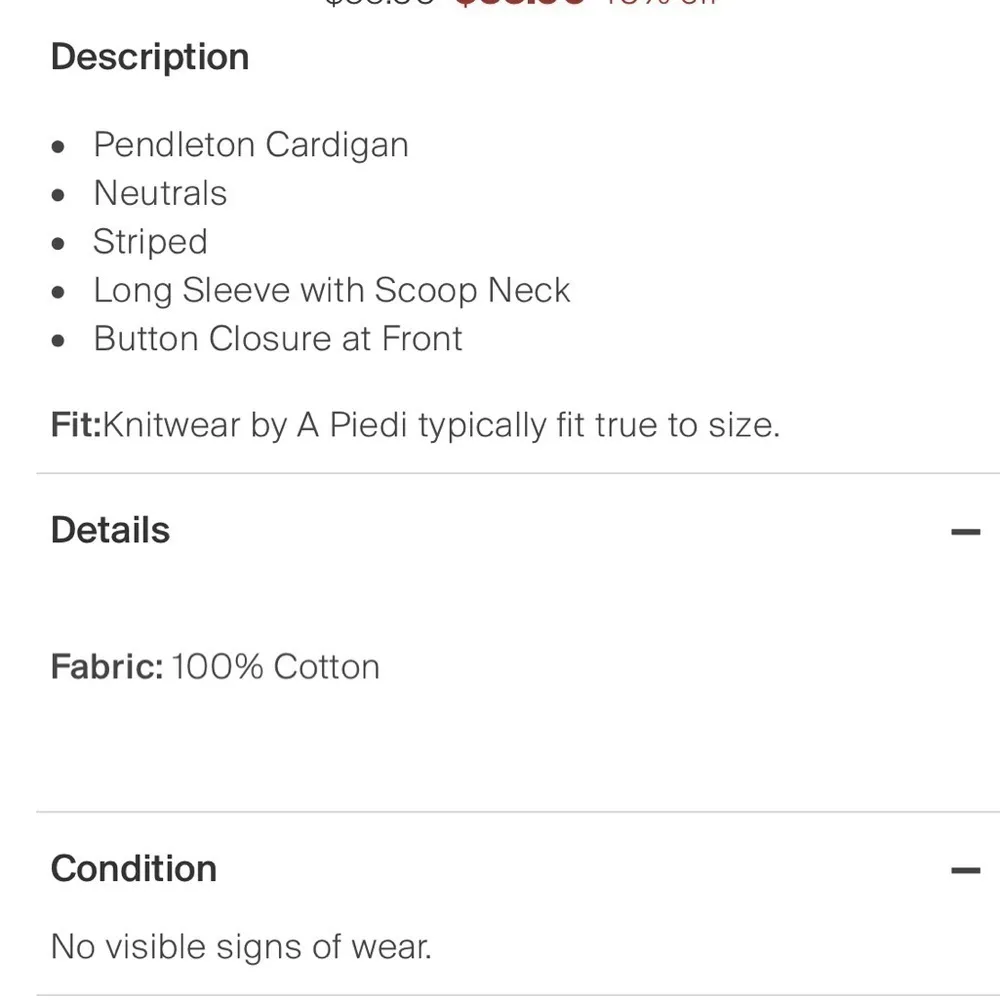Collapse the Condition section
Image resolution: width=1000 pixels, height=1000 pixels.
[x=965, y=870]
